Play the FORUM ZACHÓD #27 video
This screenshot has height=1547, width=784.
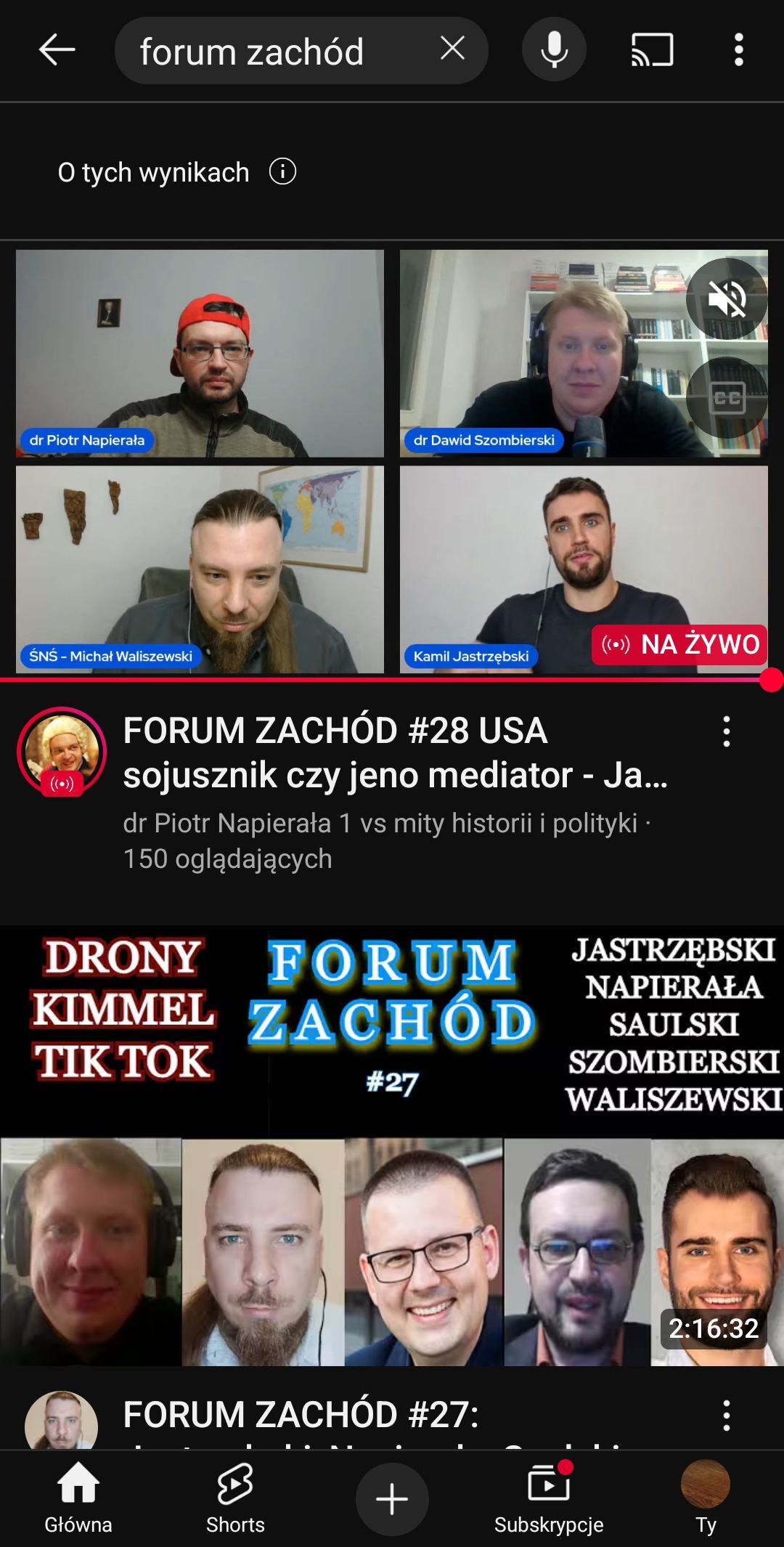[x=392, y=1145]
